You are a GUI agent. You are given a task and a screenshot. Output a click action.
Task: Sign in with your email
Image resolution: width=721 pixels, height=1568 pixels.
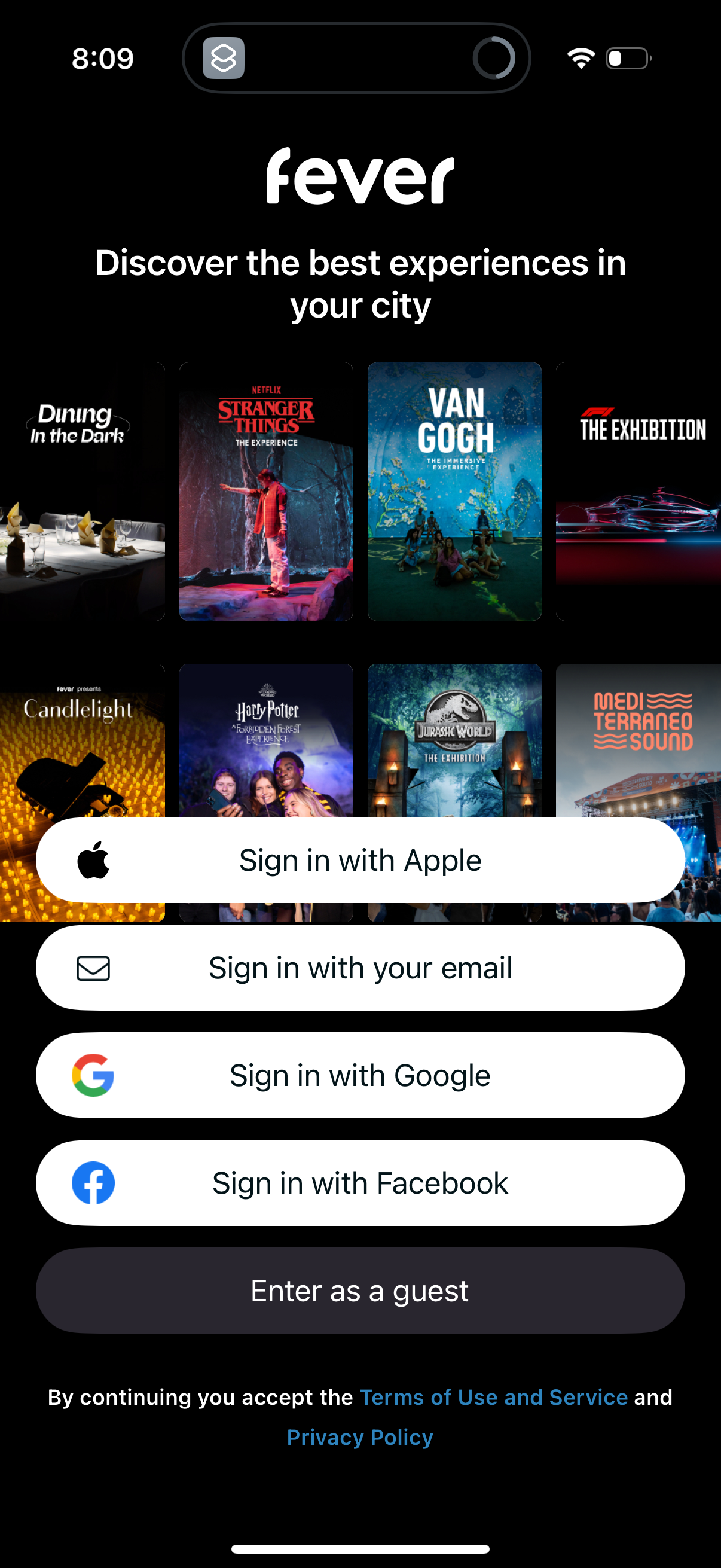360,966
